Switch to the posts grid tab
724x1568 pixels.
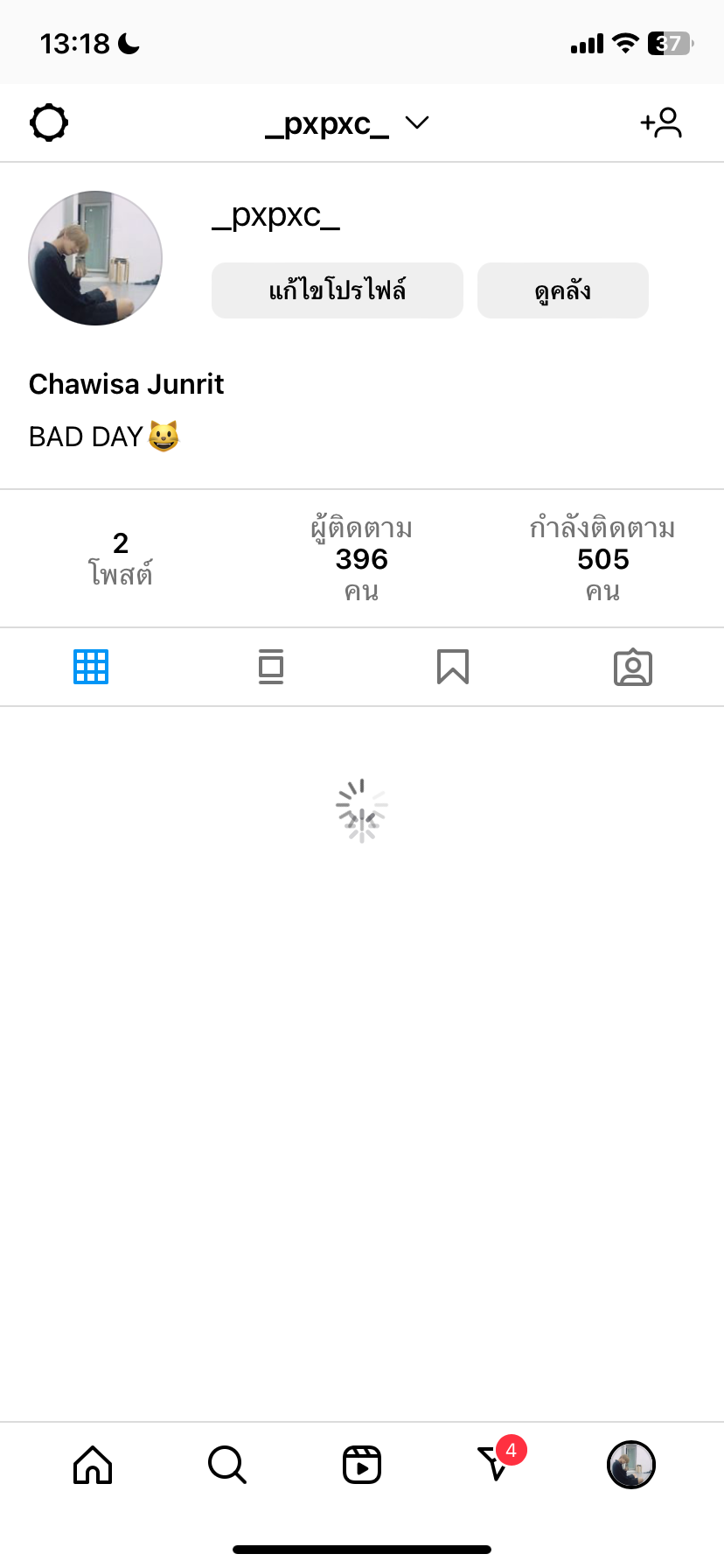pyautogui.click(x=91, y=667)
